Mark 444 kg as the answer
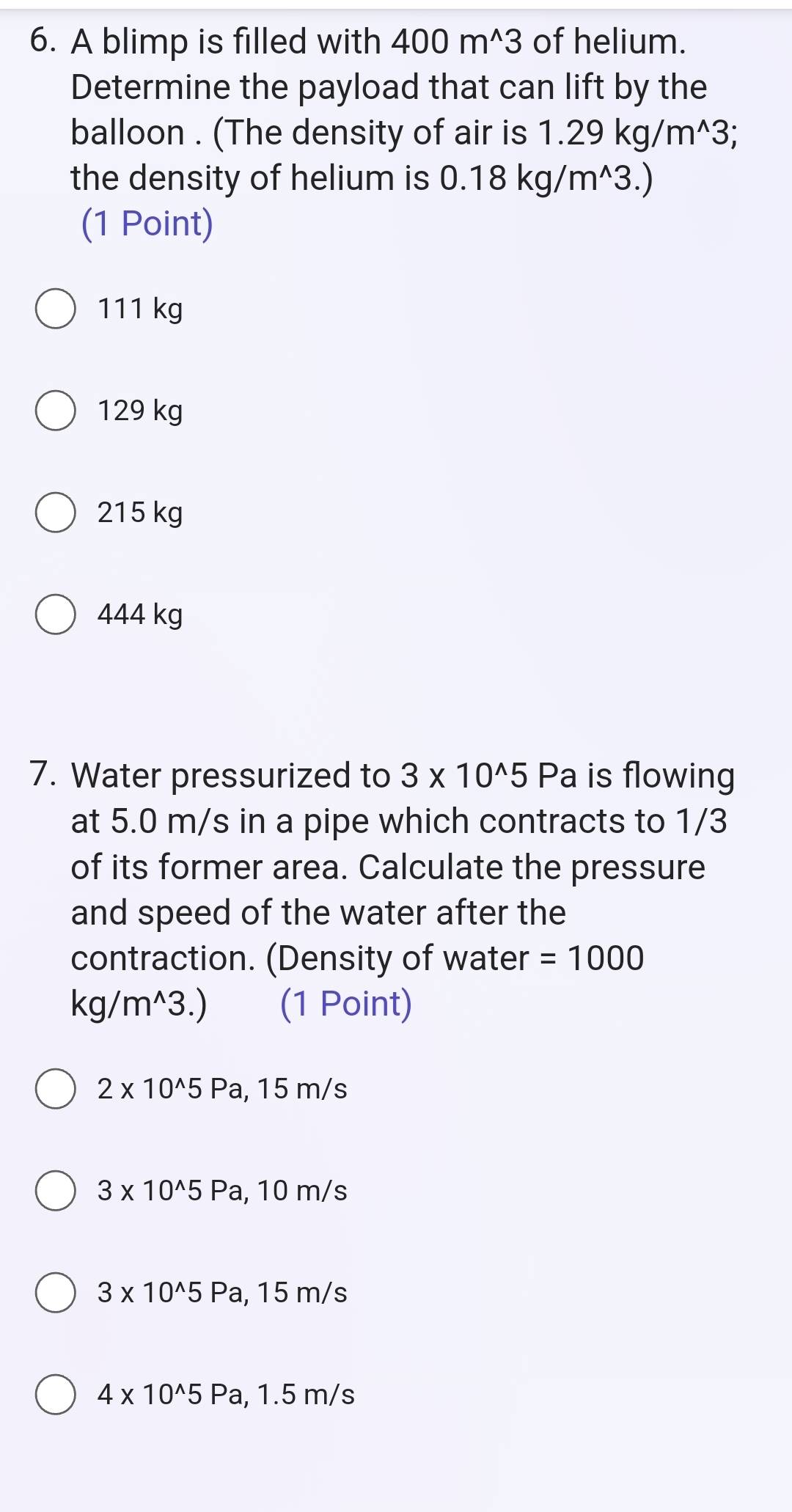Viewport: 792px width, 1512px height. pos(55,615)
